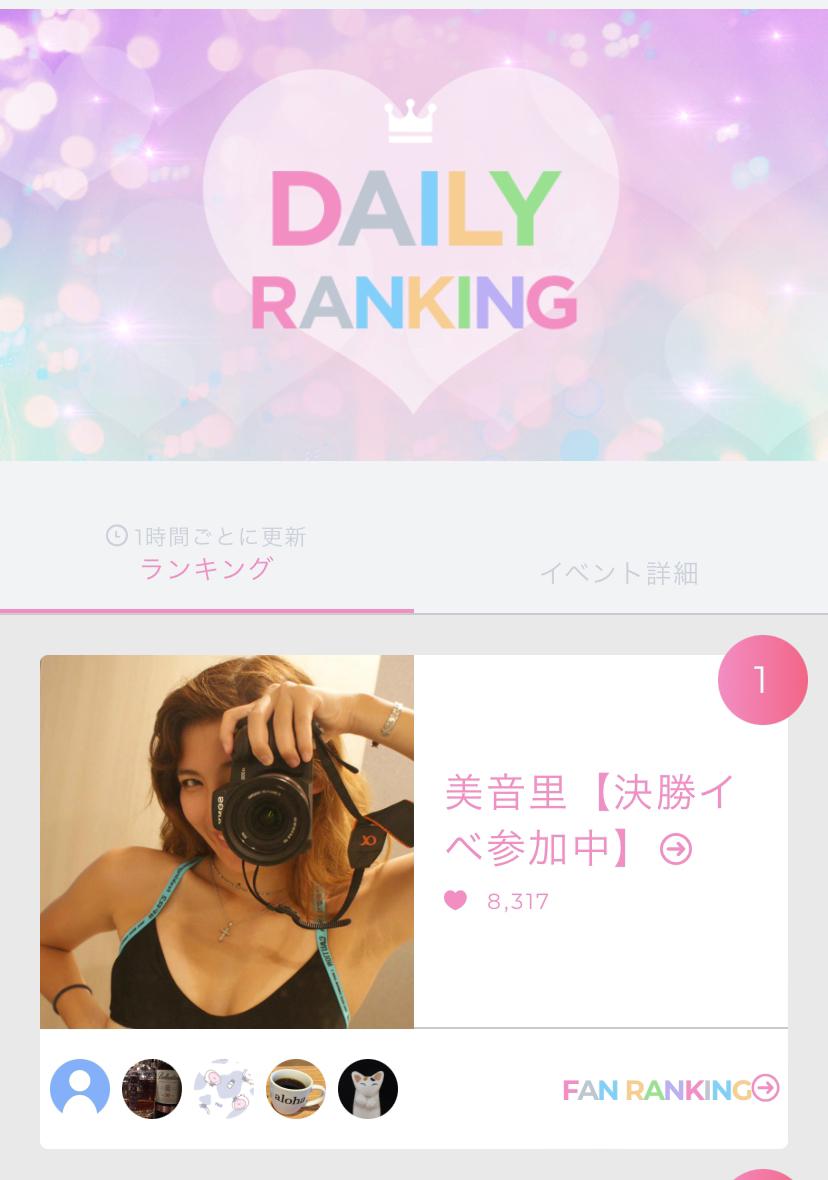828x1180 pixels.
Task: Open the fan avatar with aloha coffee cup
Action: pos(296,1089)
